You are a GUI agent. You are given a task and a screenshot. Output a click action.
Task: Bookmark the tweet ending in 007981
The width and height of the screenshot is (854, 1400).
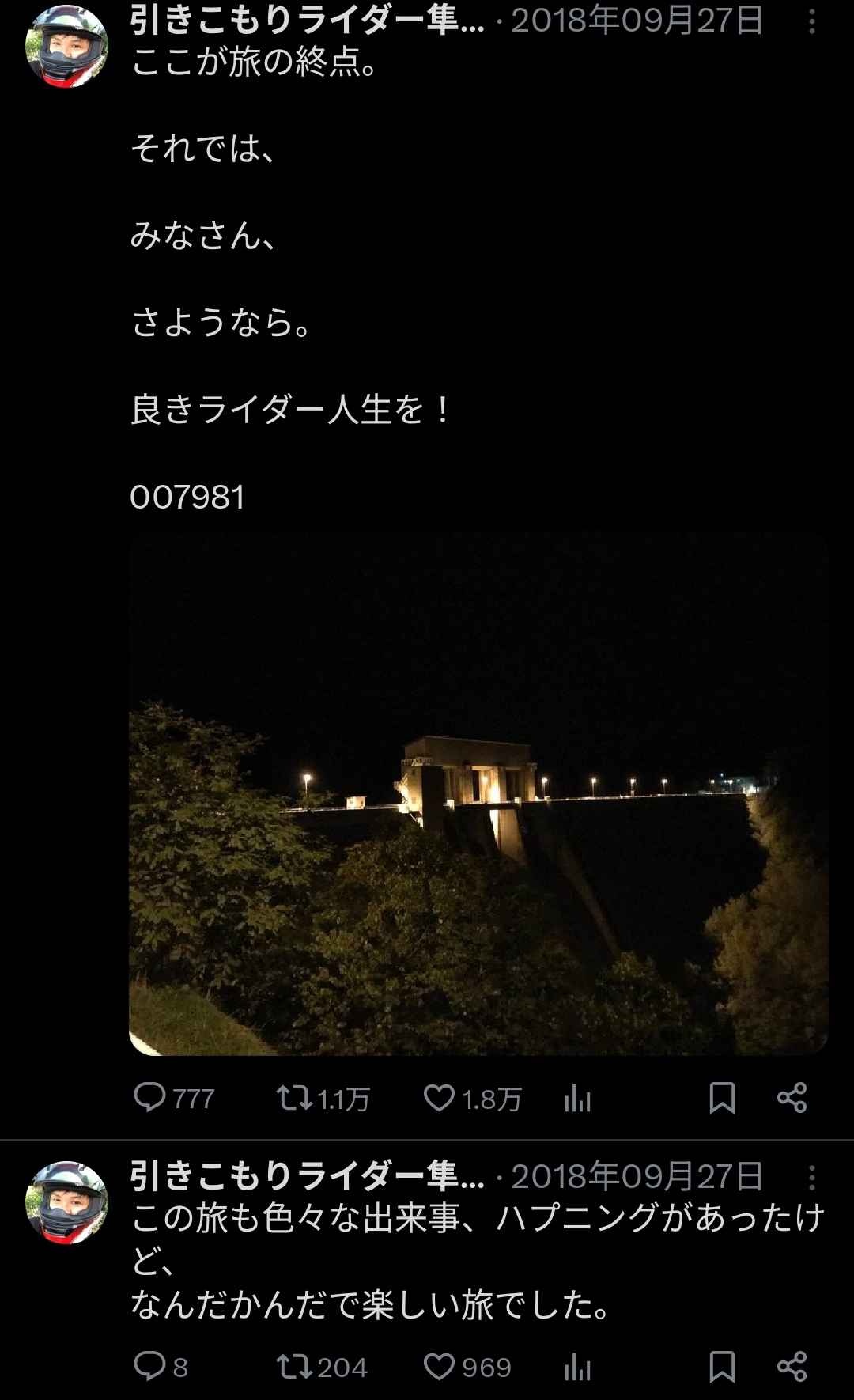pyautogui.click(x=722, y=1098)
